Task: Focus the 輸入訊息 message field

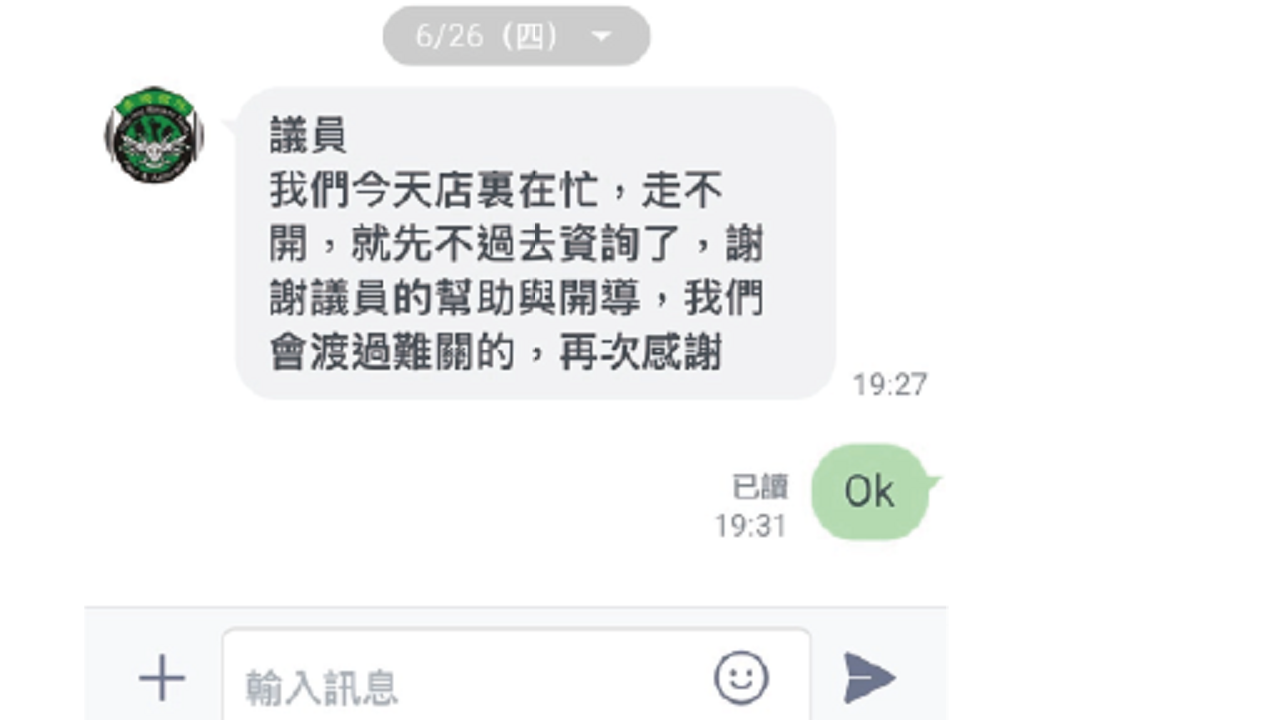Action: (460, 686)
